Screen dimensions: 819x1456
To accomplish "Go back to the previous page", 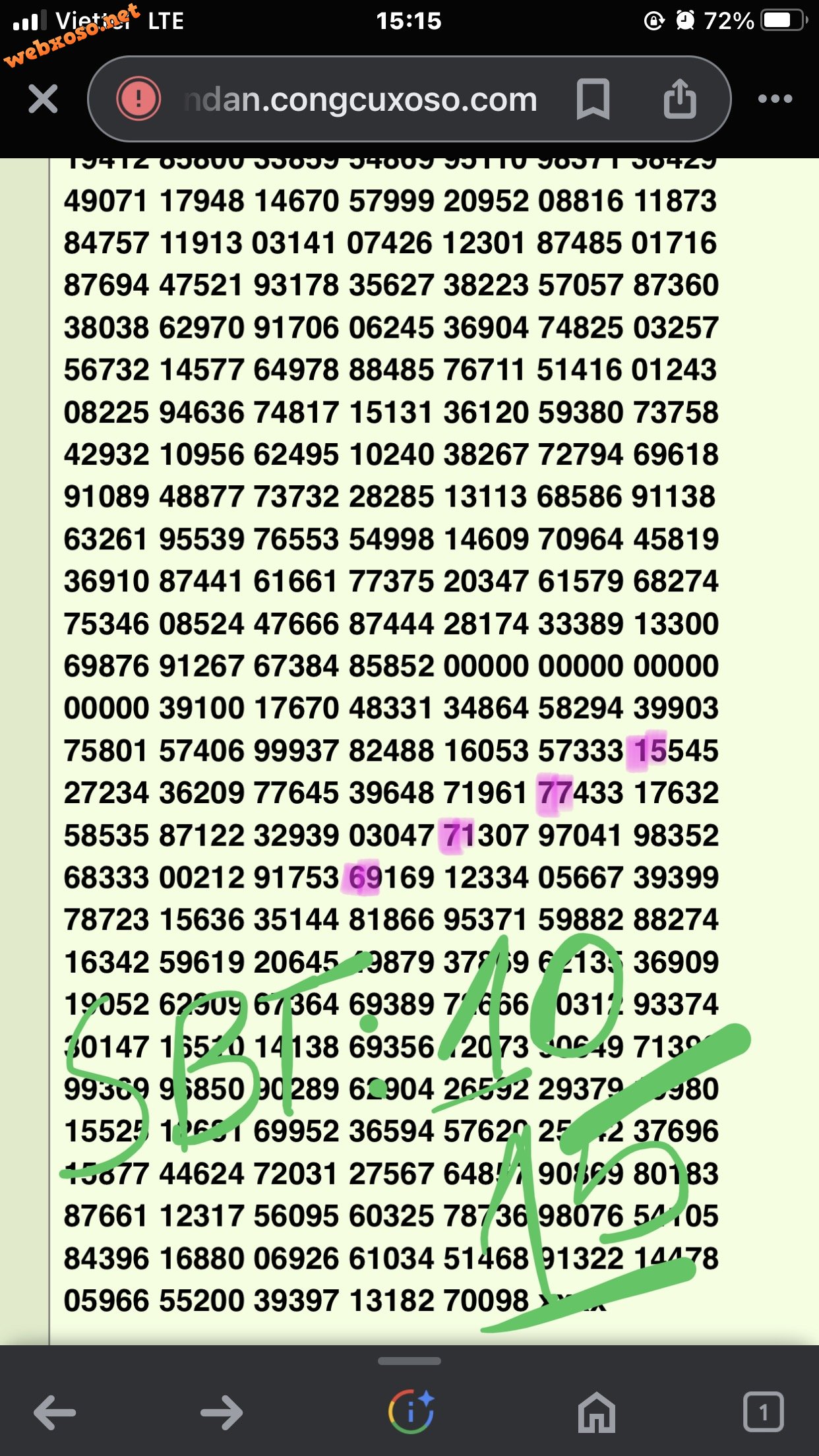I will 55,1412.
